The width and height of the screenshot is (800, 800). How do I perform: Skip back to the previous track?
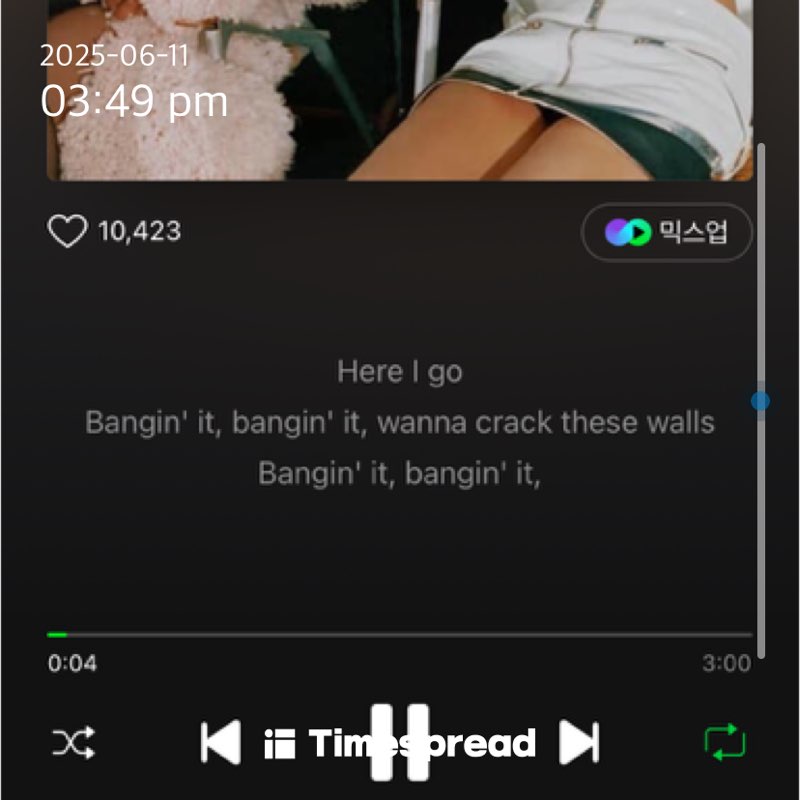(221, 742)
